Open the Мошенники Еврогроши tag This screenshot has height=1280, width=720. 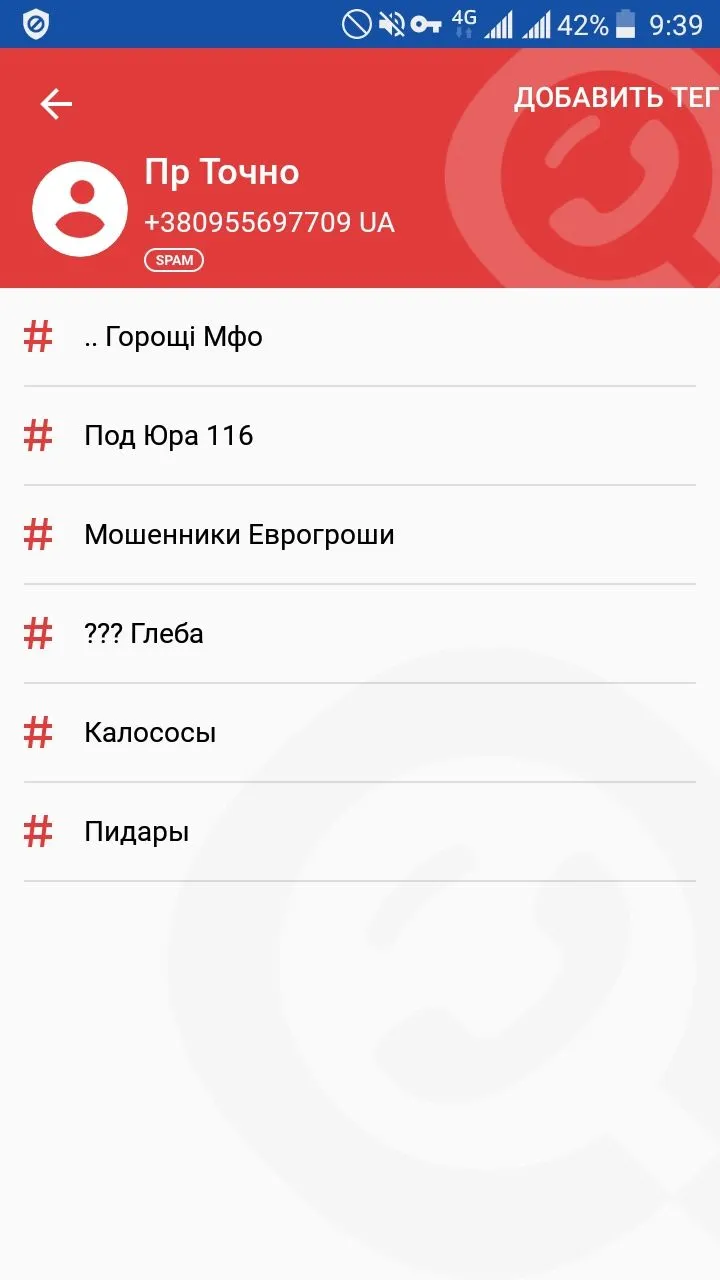(x=239, y=535)
